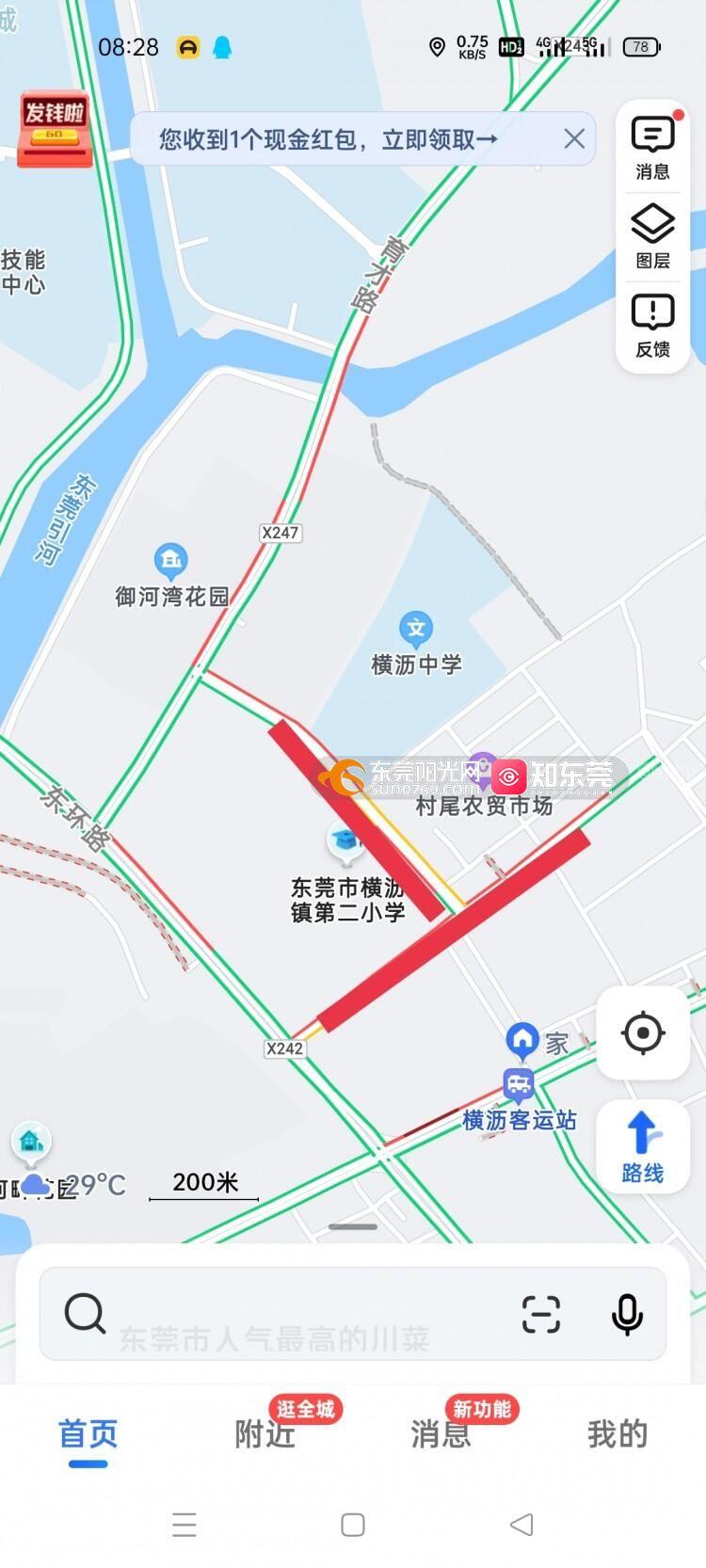Viewport: 706px width, 1568px height.
Task: Claim the 现金红包 red packet banner
Action: 328,139
